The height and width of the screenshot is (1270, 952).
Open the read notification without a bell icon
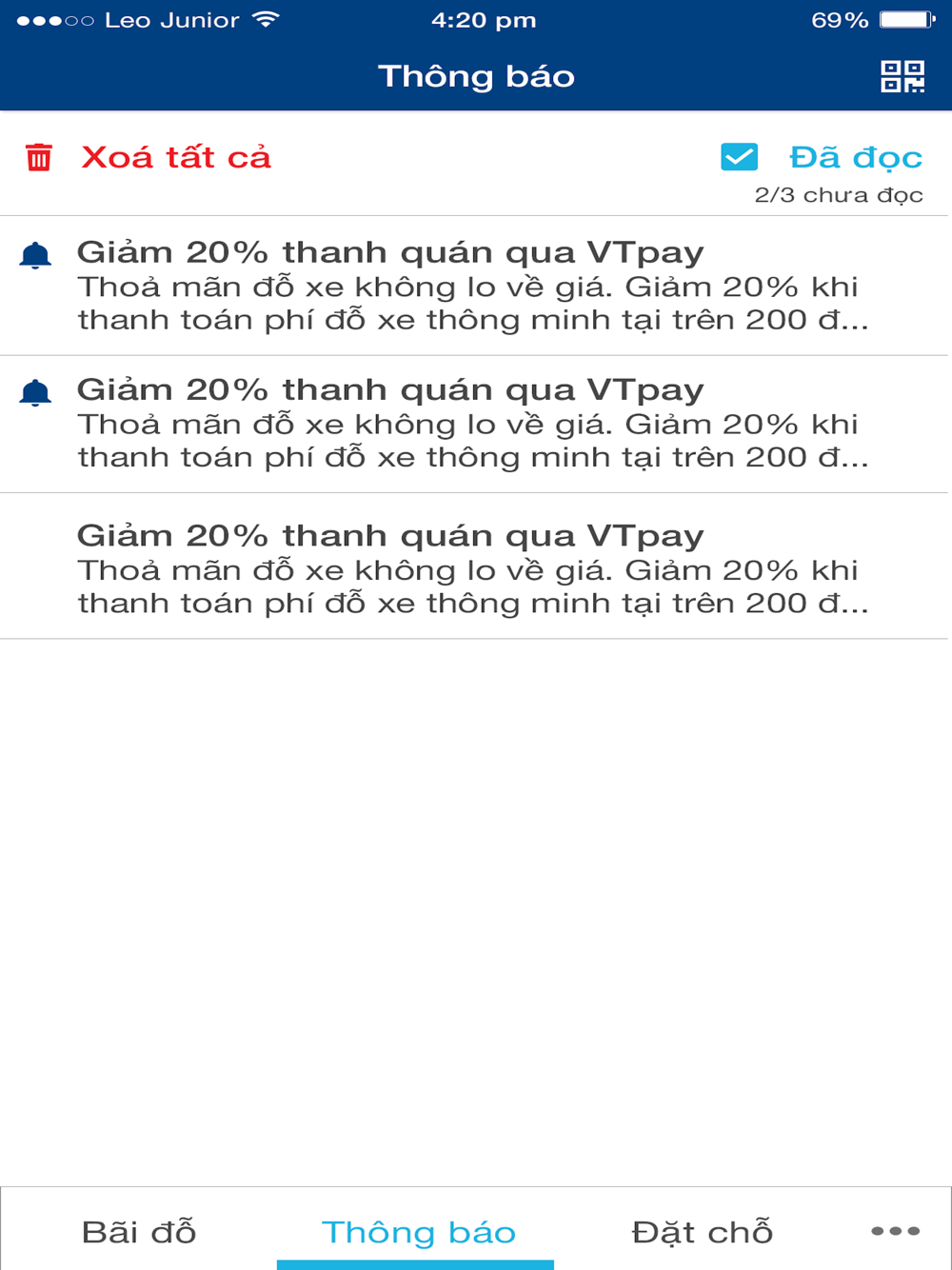point(474,566)
